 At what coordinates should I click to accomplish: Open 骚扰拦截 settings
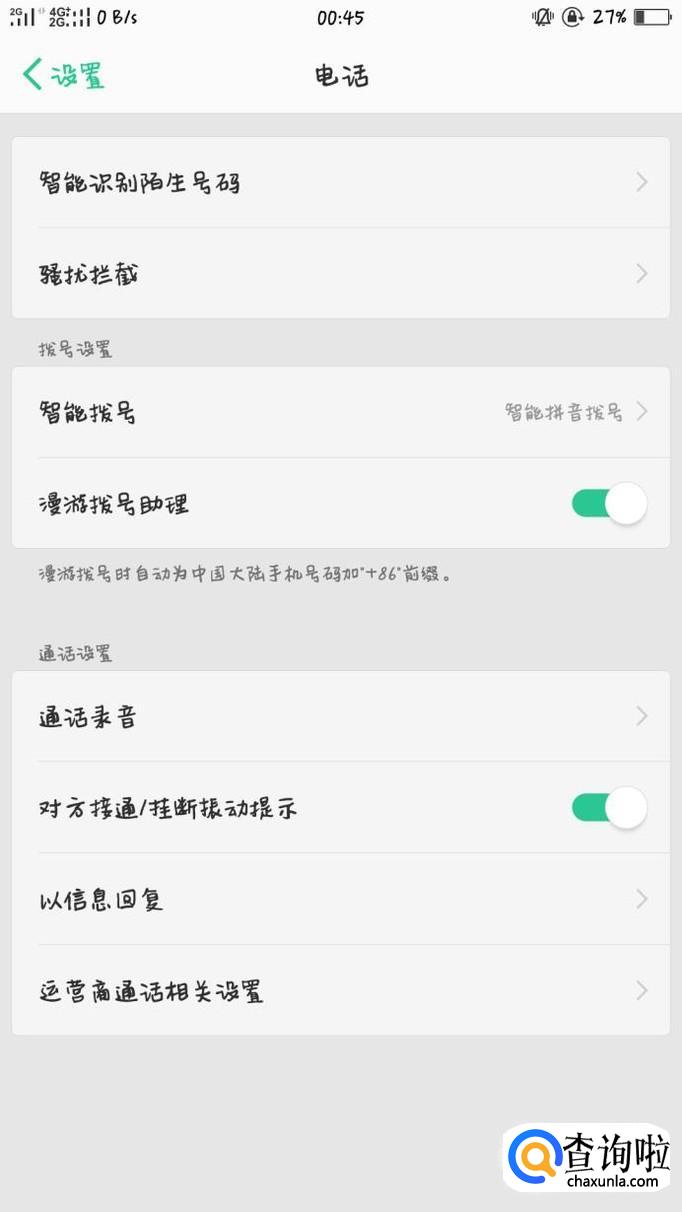(x=340, y=274)
